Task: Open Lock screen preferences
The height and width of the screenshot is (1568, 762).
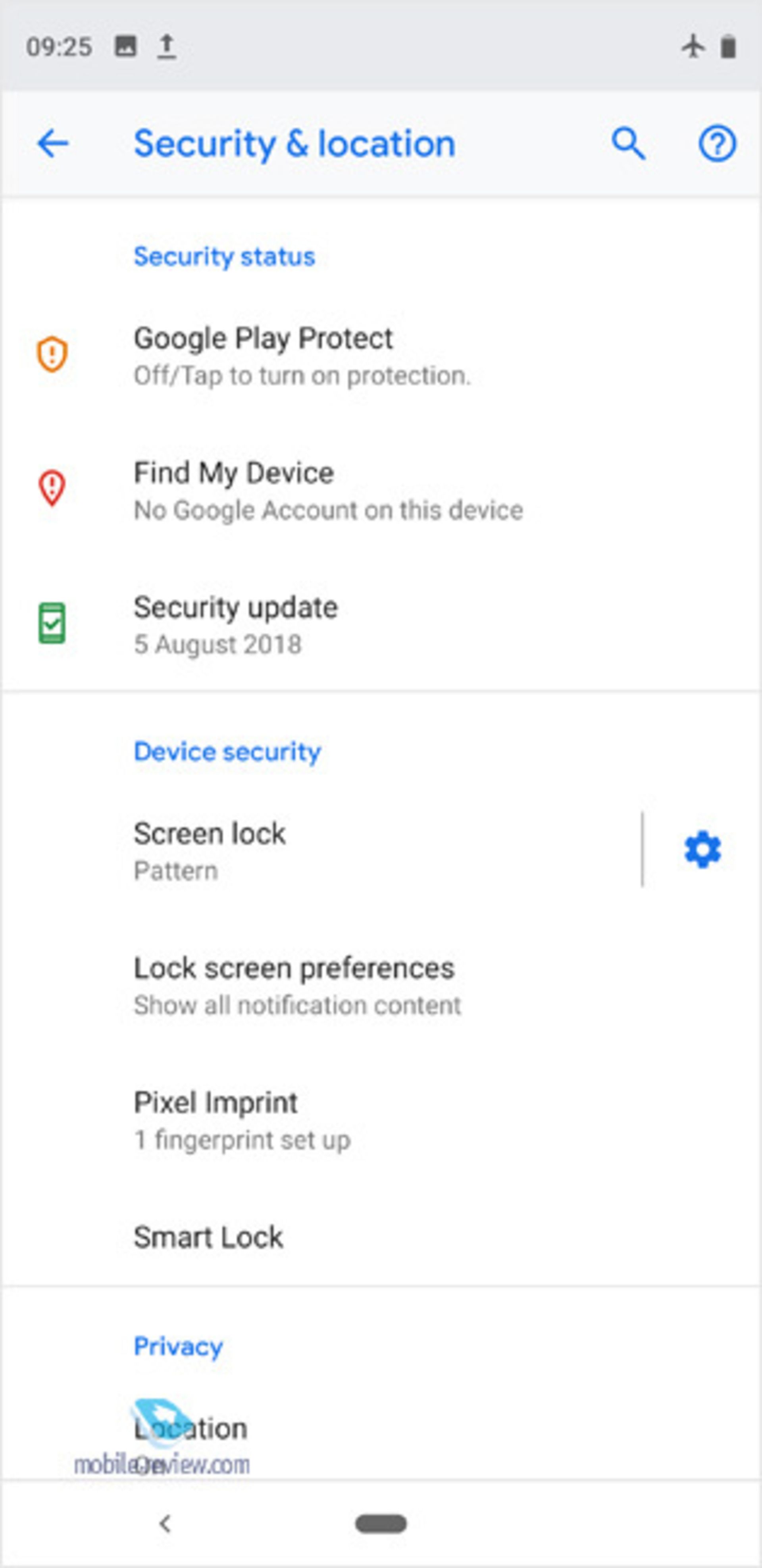Action: click(x=296, y=985)
